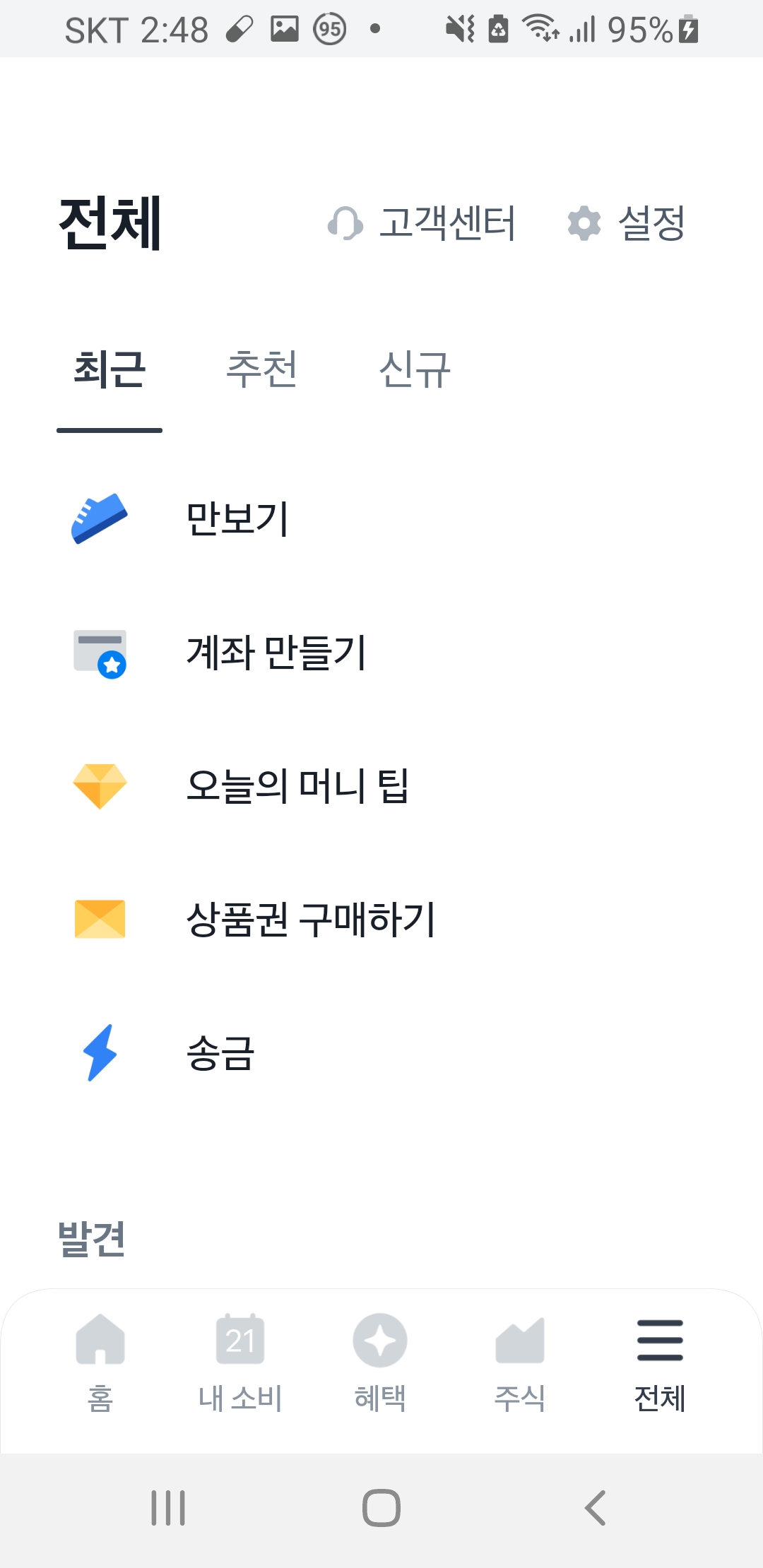This screenshot has width=763, height=1568.
Task: Open 상품권 구매하기
Action: [x=311, y=920]
